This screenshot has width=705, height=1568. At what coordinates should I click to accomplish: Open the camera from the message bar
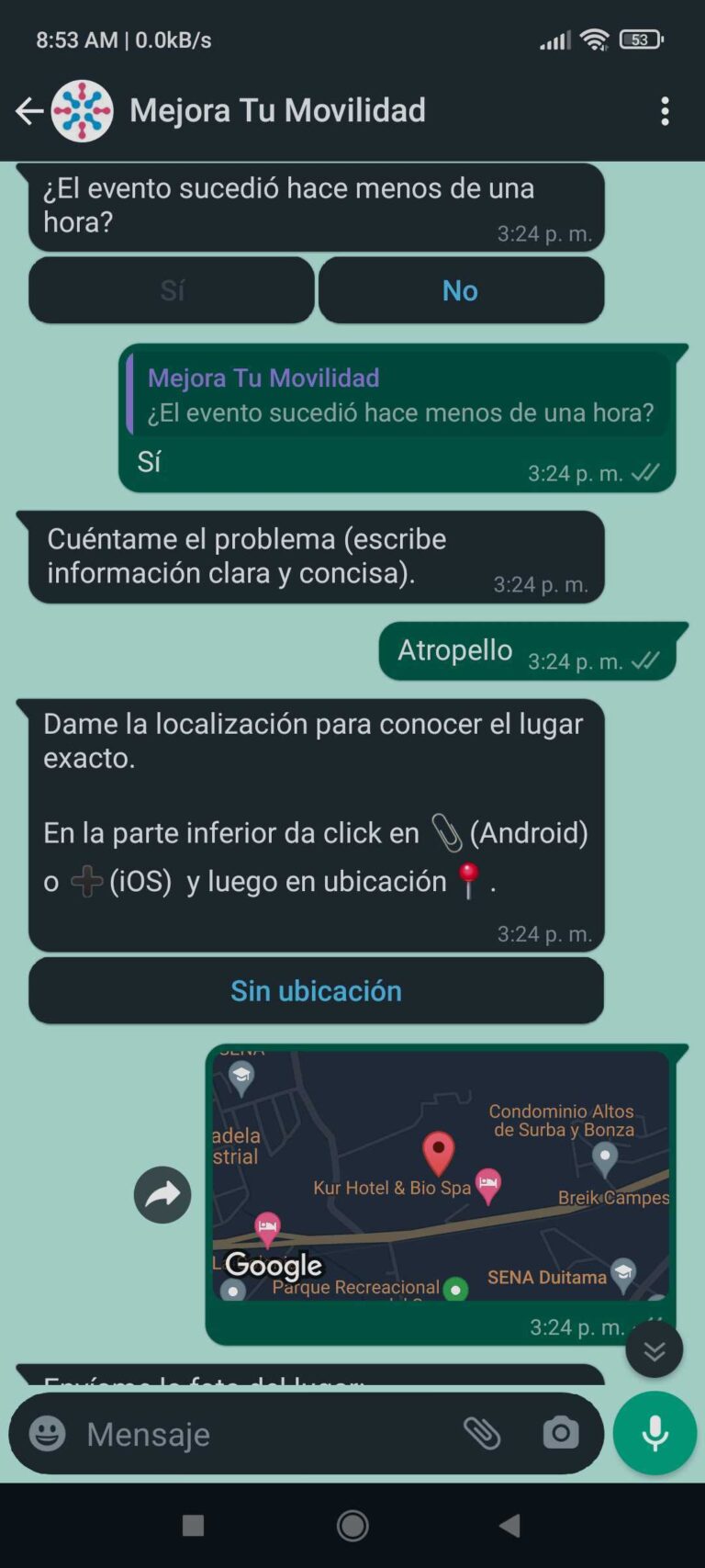coord(561,1434)
